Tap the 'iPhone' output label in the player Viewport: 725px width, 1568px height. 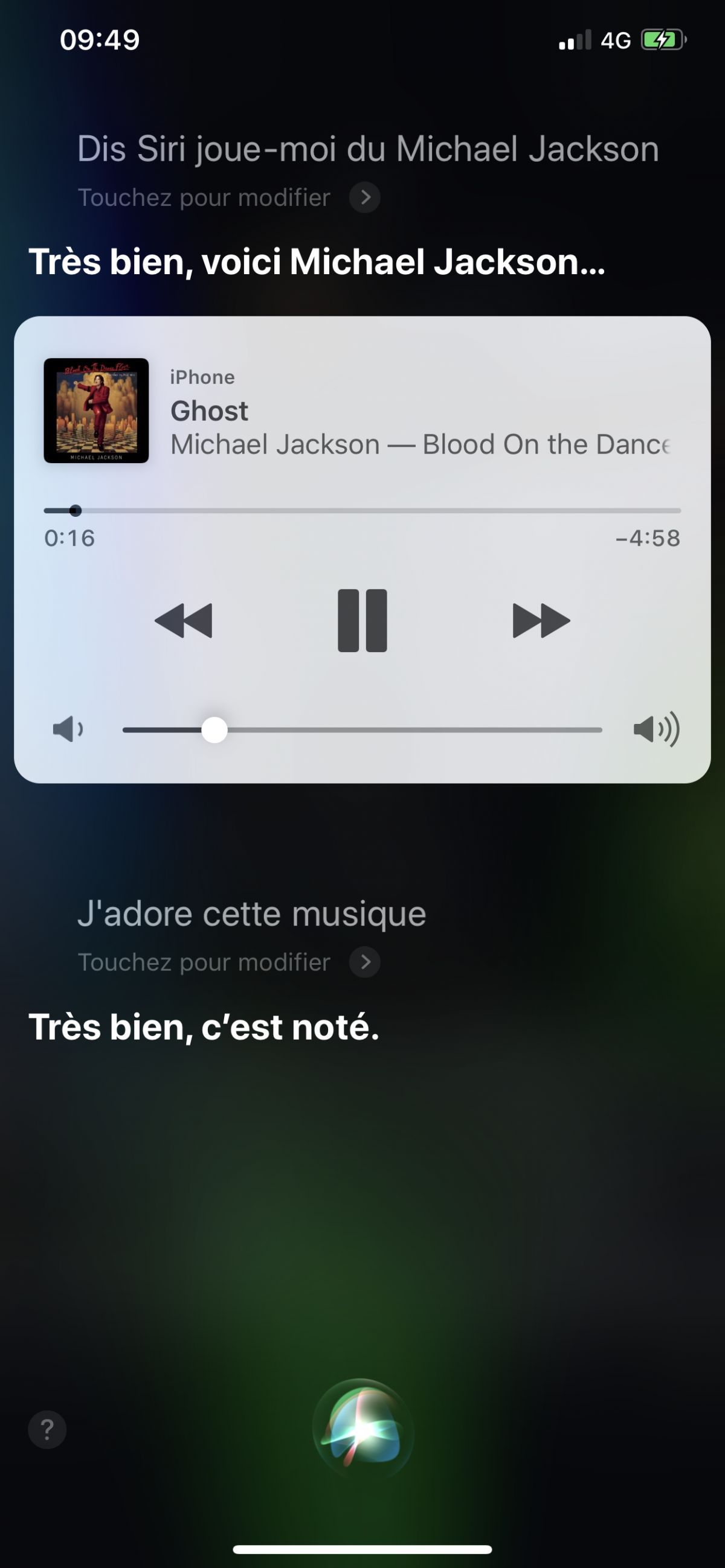pyautogui.click(x=202, y=377)
